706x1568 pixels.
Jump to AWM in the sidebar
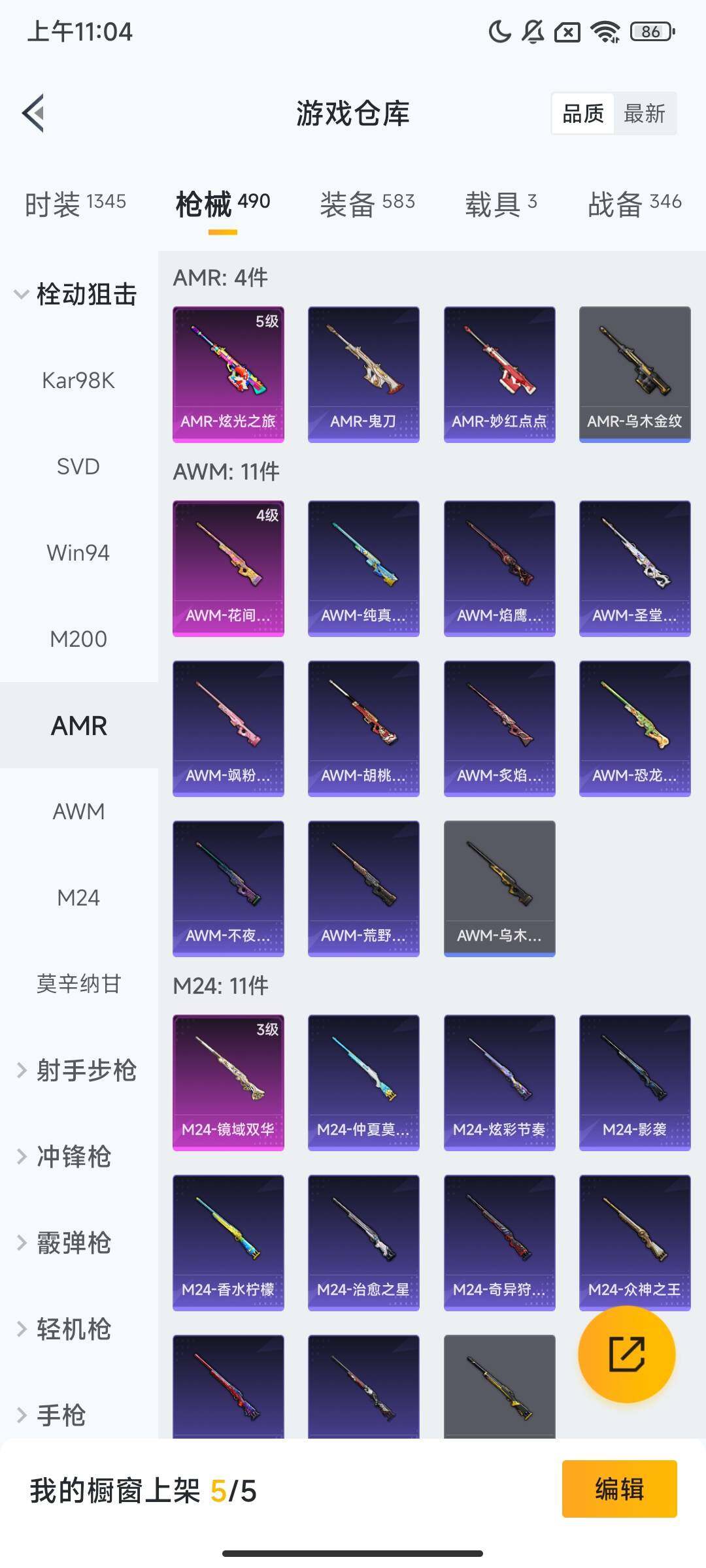tap(78, 811)
